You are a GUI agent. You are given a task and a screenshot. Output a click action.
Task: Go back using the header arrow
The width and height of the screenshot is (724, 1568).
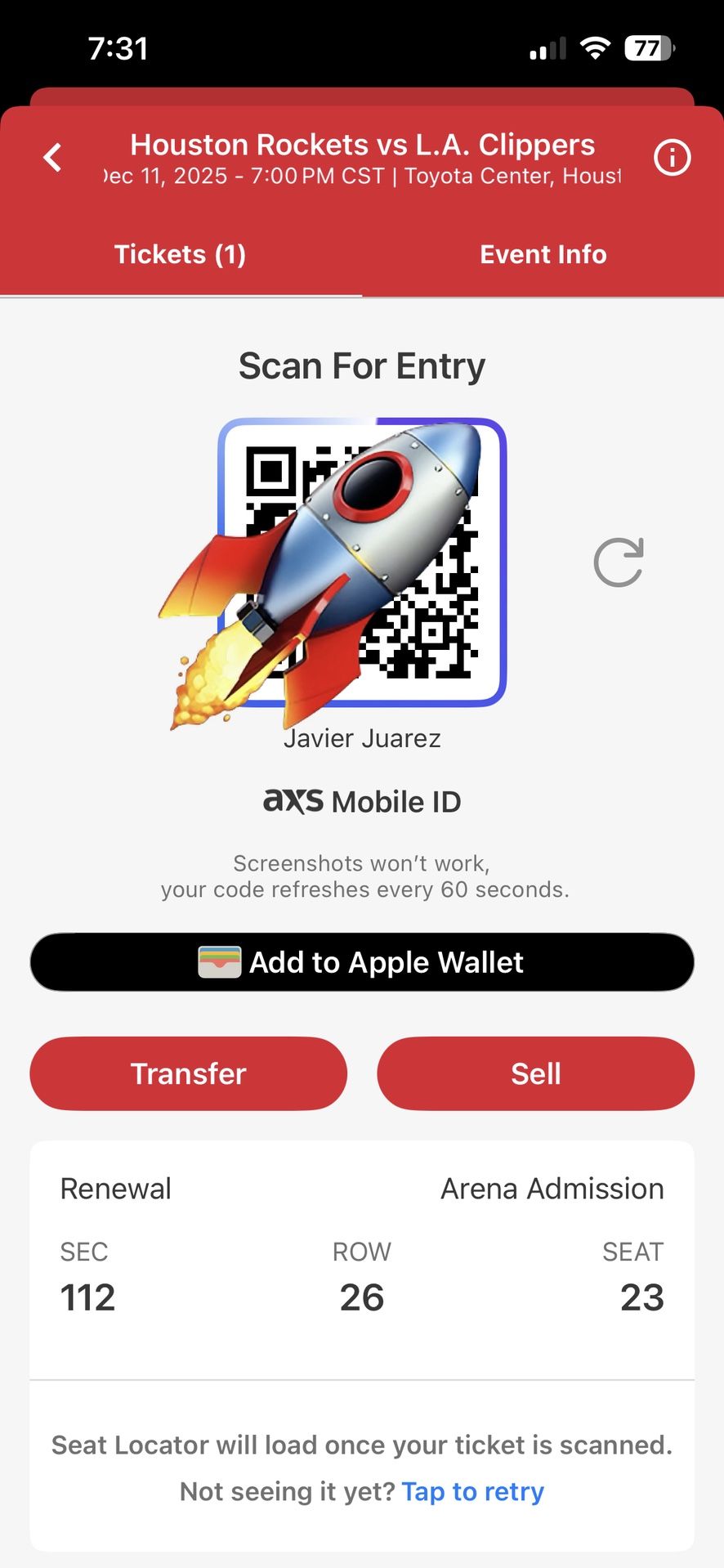click(x=53, y=158)
